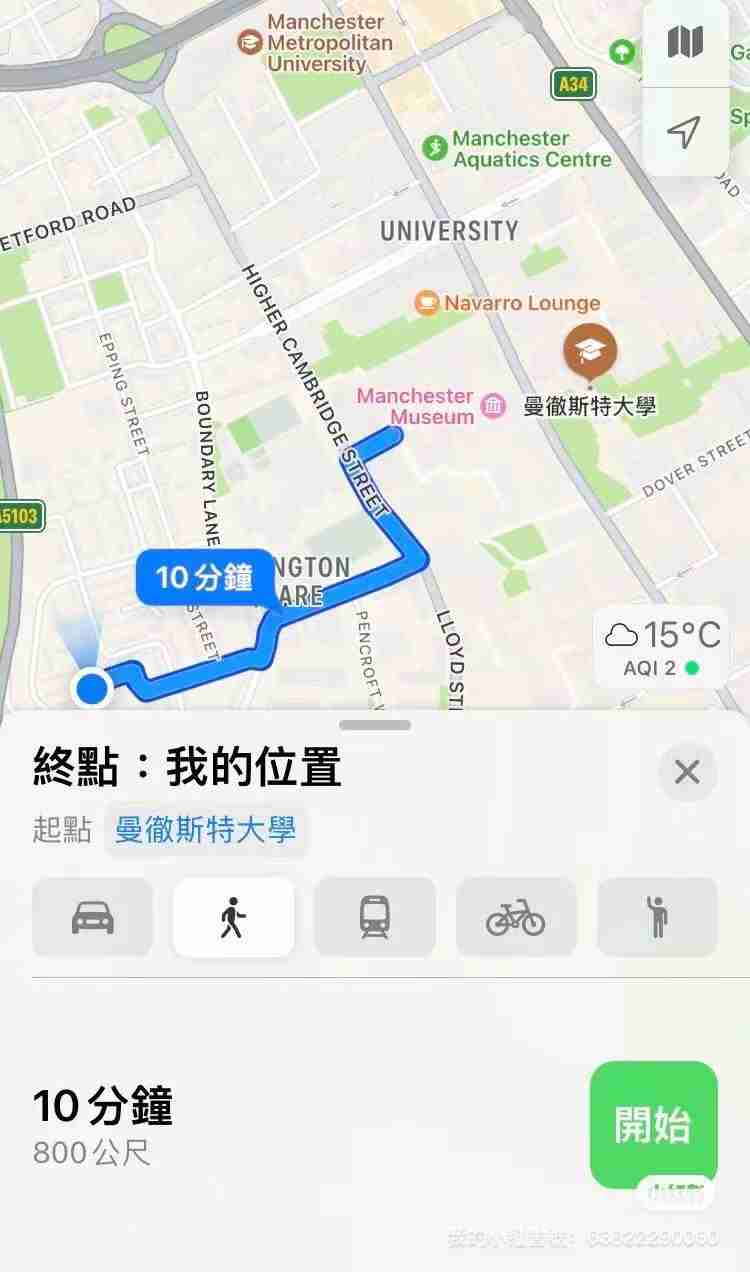750x1272 pixels.
Task: Close the directions panel
Action: pos(687,772)
